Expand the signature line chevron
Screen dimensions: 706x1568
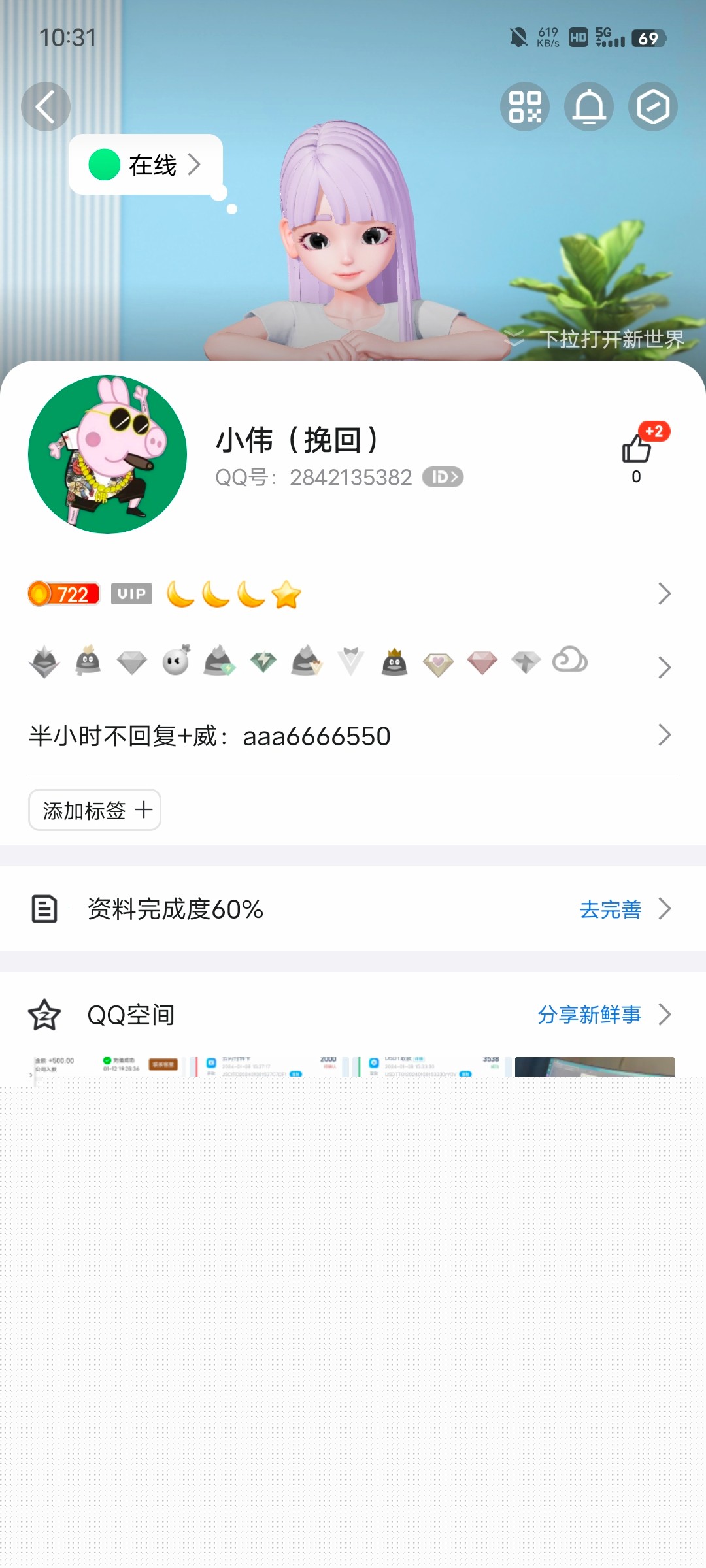[x=664, y=735]
